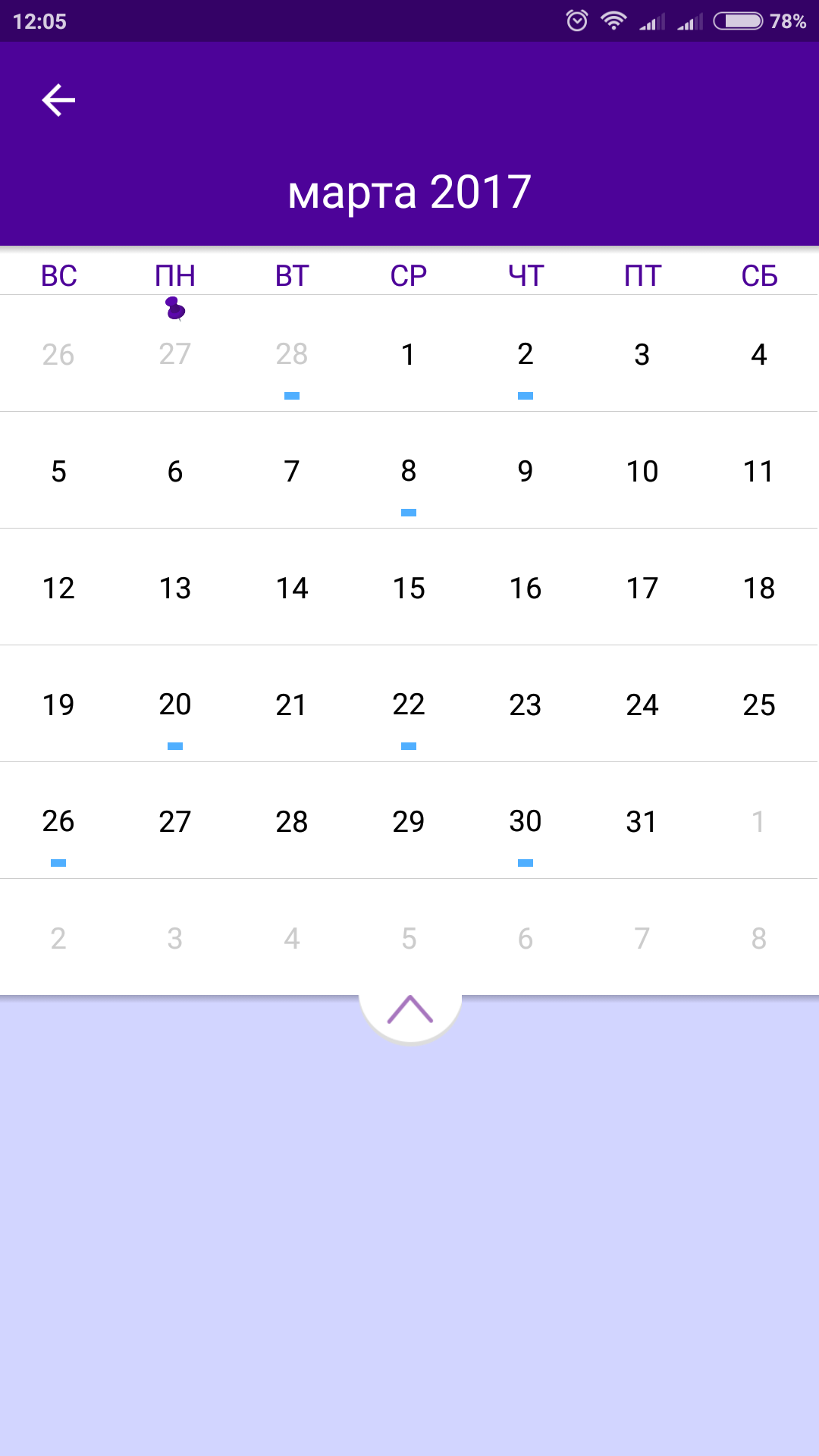Viewport: 819px width, 1456px height.
Task: Choose the date March 15
Action: [409, 588]
